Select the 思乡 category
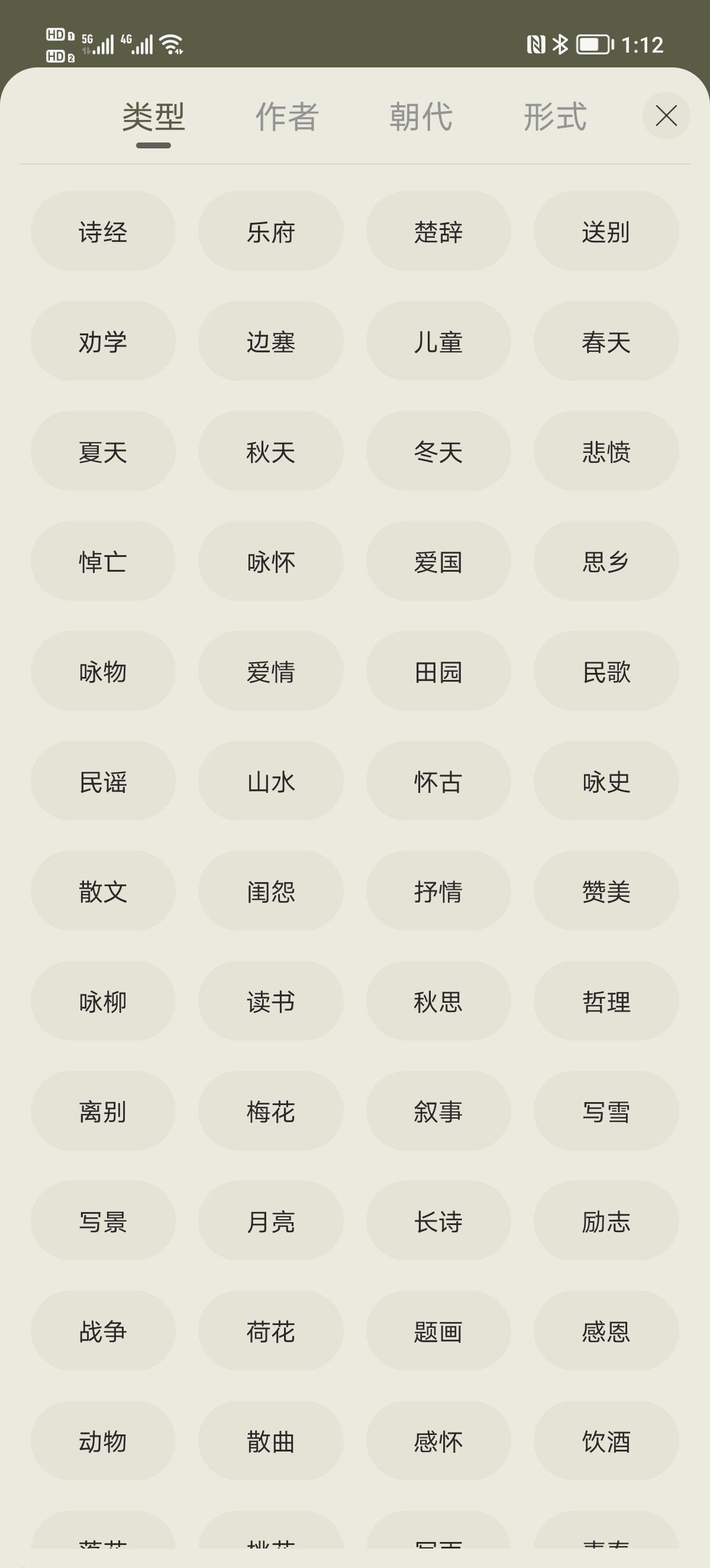 pyautogui.click(x=606, y=562)
